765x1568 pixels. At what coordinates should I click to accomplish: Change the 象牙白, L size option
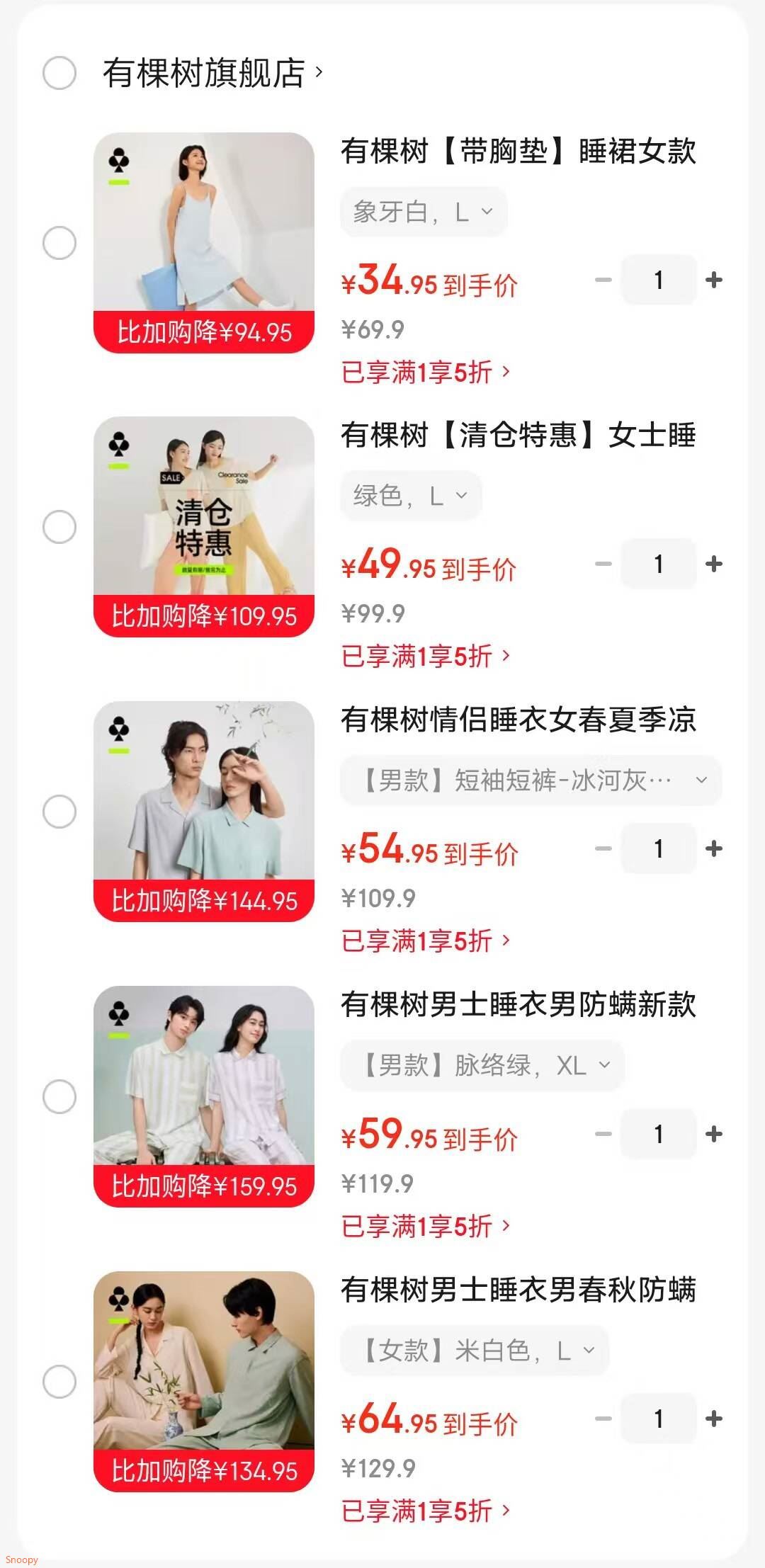pyautogui.click(x=423, y=212)
